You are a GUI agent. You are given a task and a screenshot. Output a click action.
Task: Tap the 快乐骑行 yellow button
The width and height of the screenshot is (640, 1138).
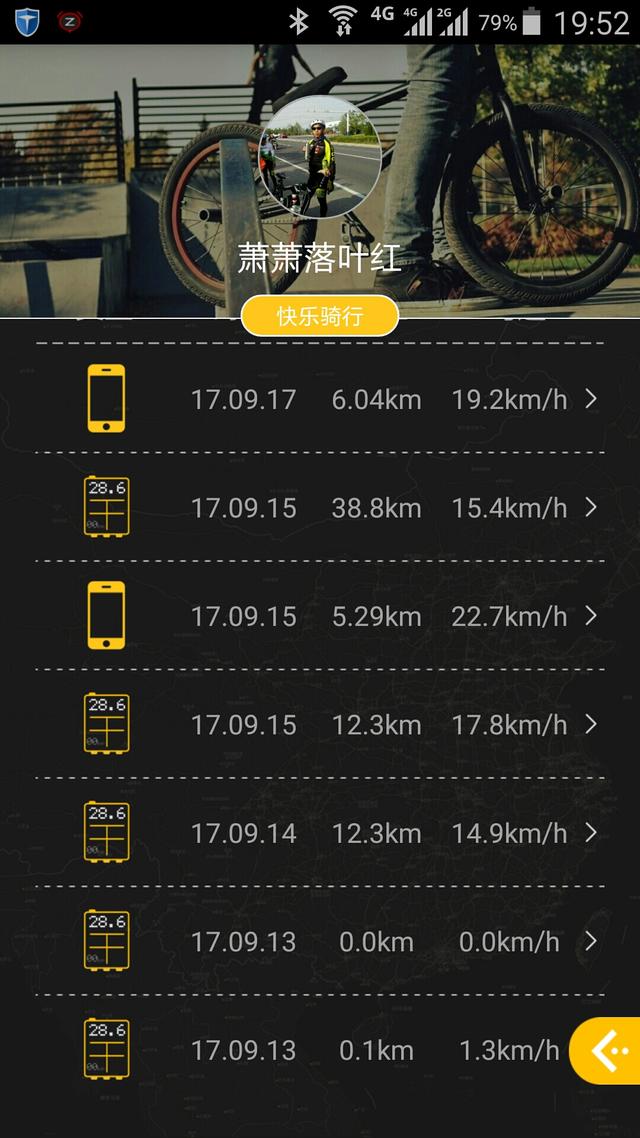coord(320,317)
